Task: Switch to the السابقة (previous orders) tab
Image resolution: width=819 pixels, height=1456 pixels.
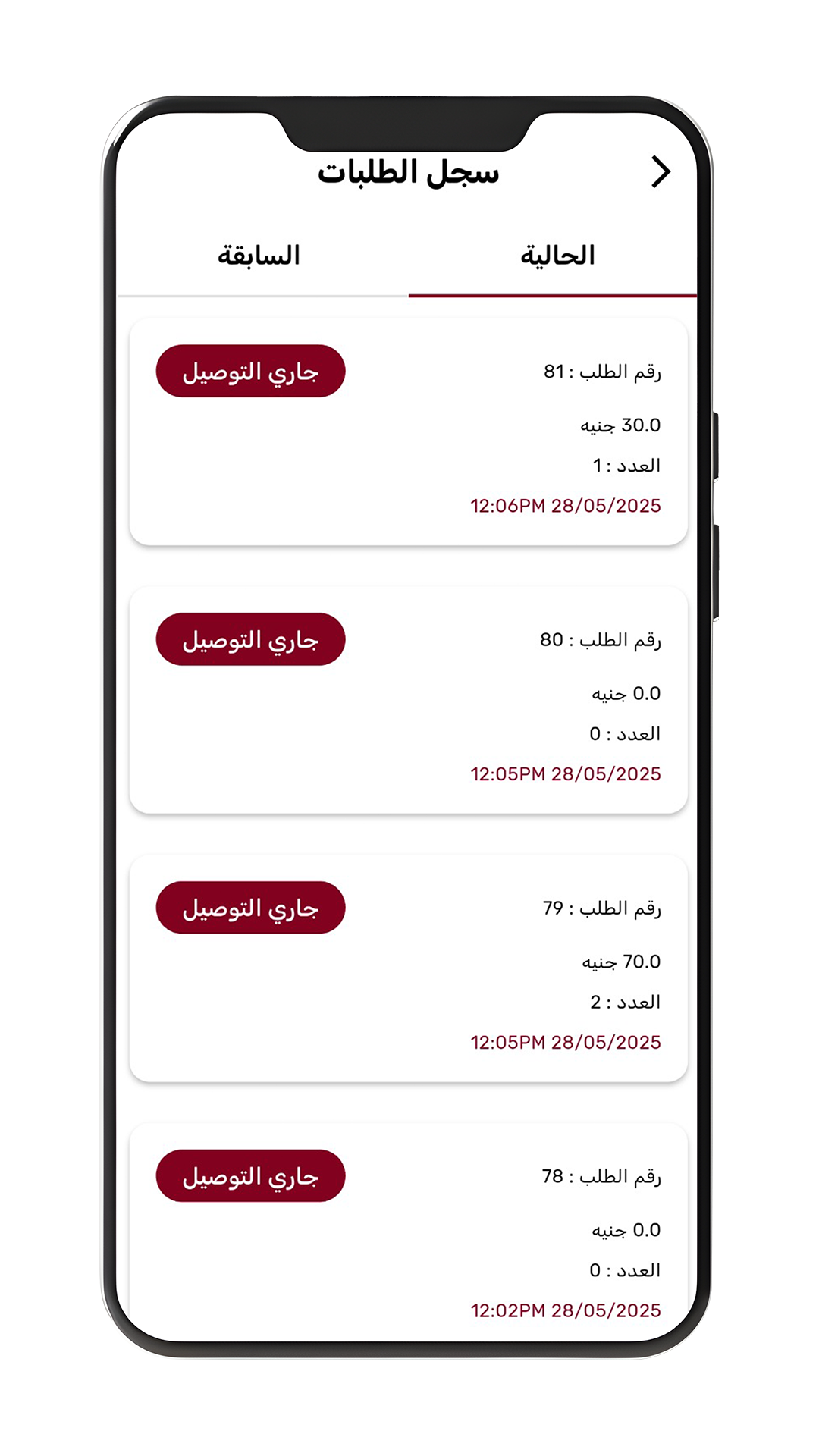Action: click(x=259, y=256)
